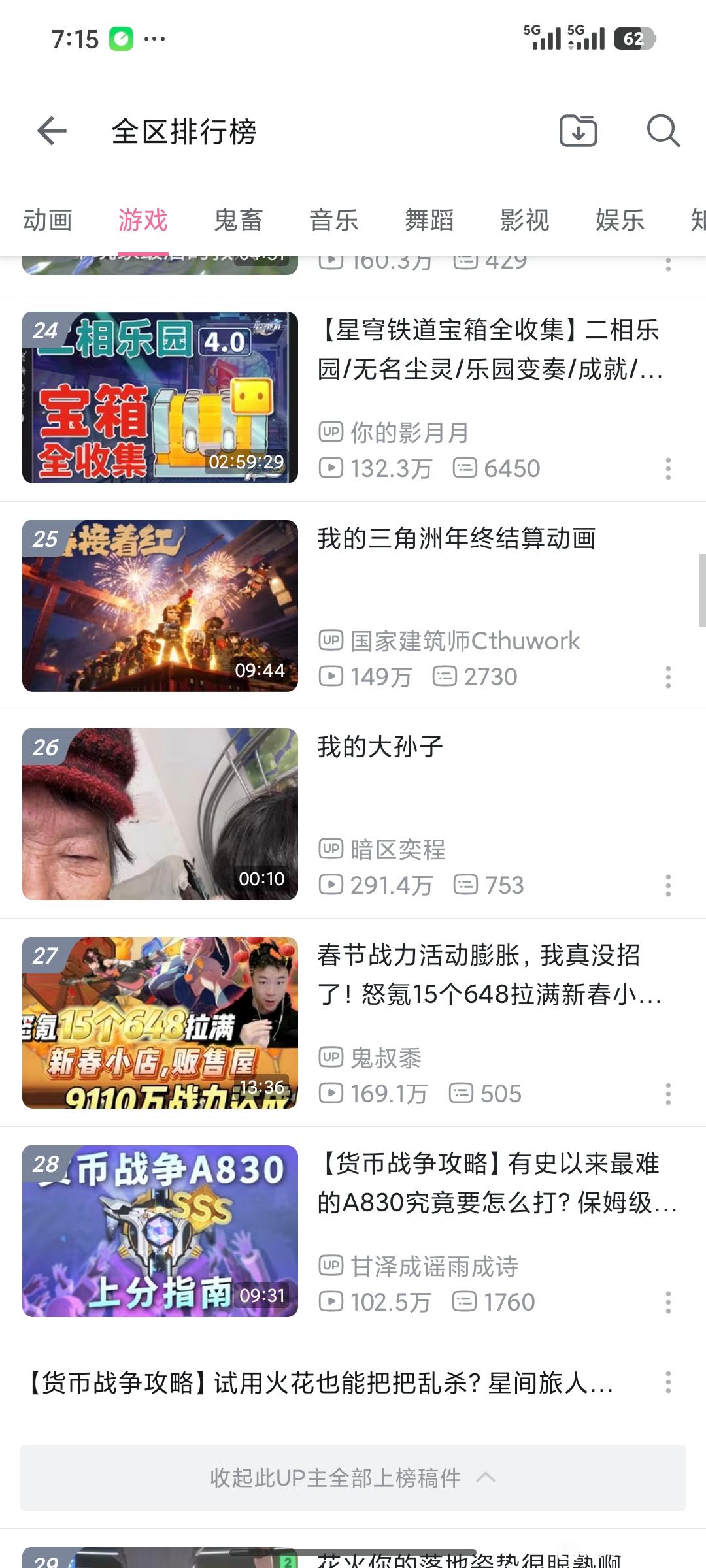Switch to the 影视 tab
The height and width of the screenshot is (1568, 706).
pos(524,220)
